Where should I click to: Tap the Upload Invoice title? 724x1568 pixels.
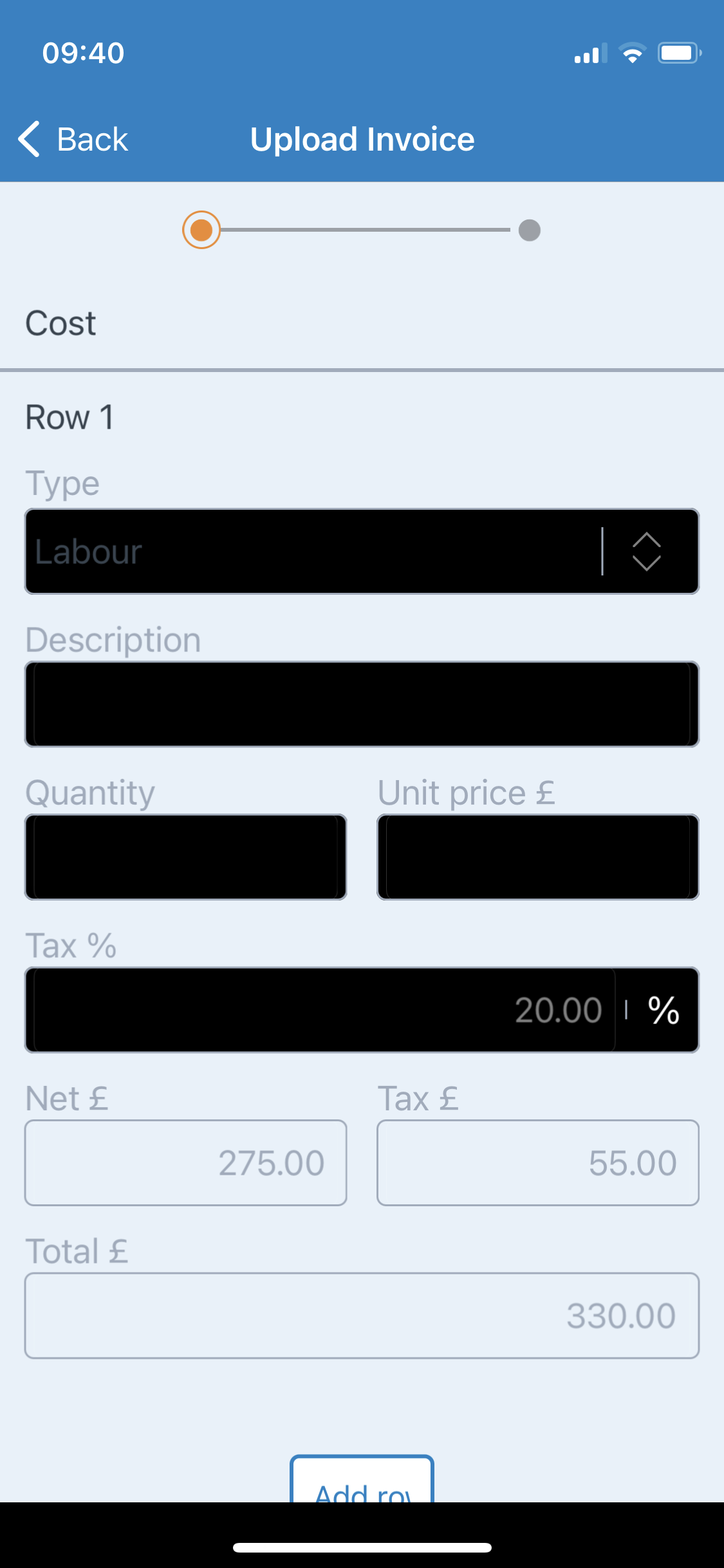coord(362,139)
